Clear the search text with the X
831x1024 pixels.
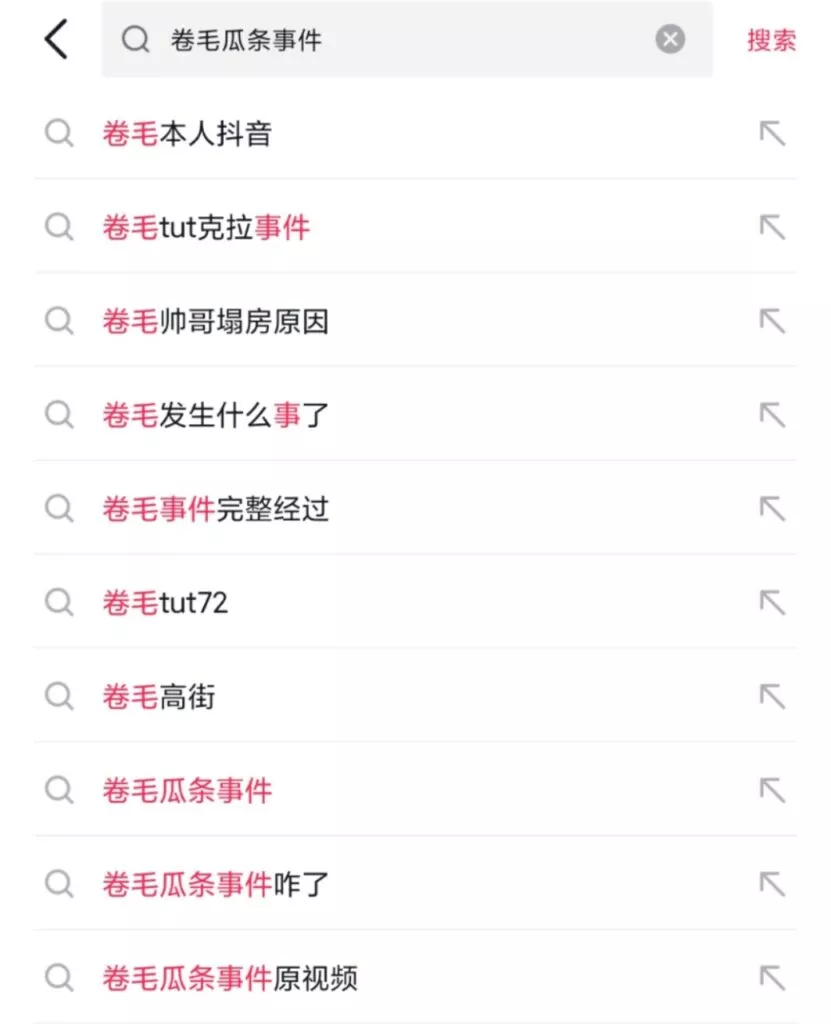670,40
